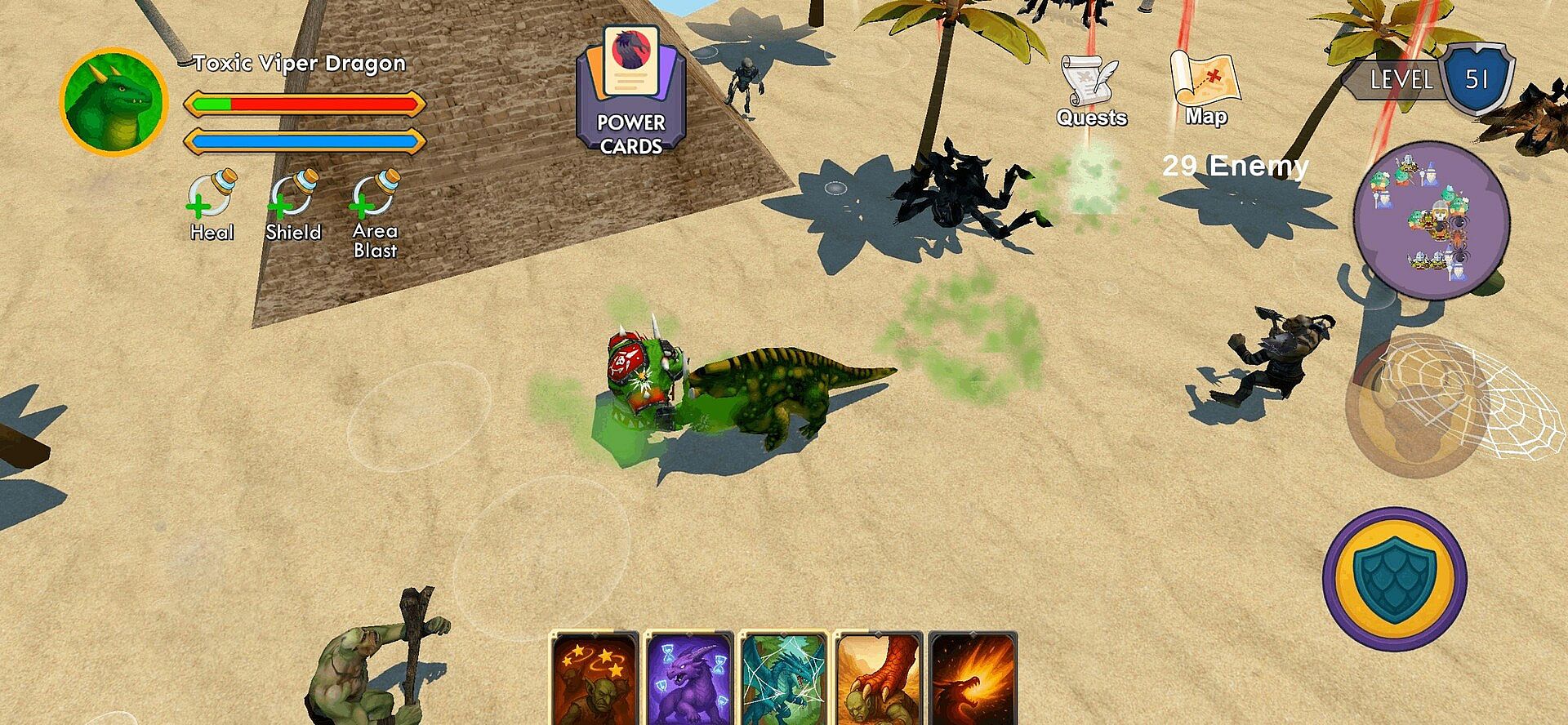Tap the Toxic Viper Dragon portrait
Image resolution: width=1568 pixels, height=725 pixels.
114,102
